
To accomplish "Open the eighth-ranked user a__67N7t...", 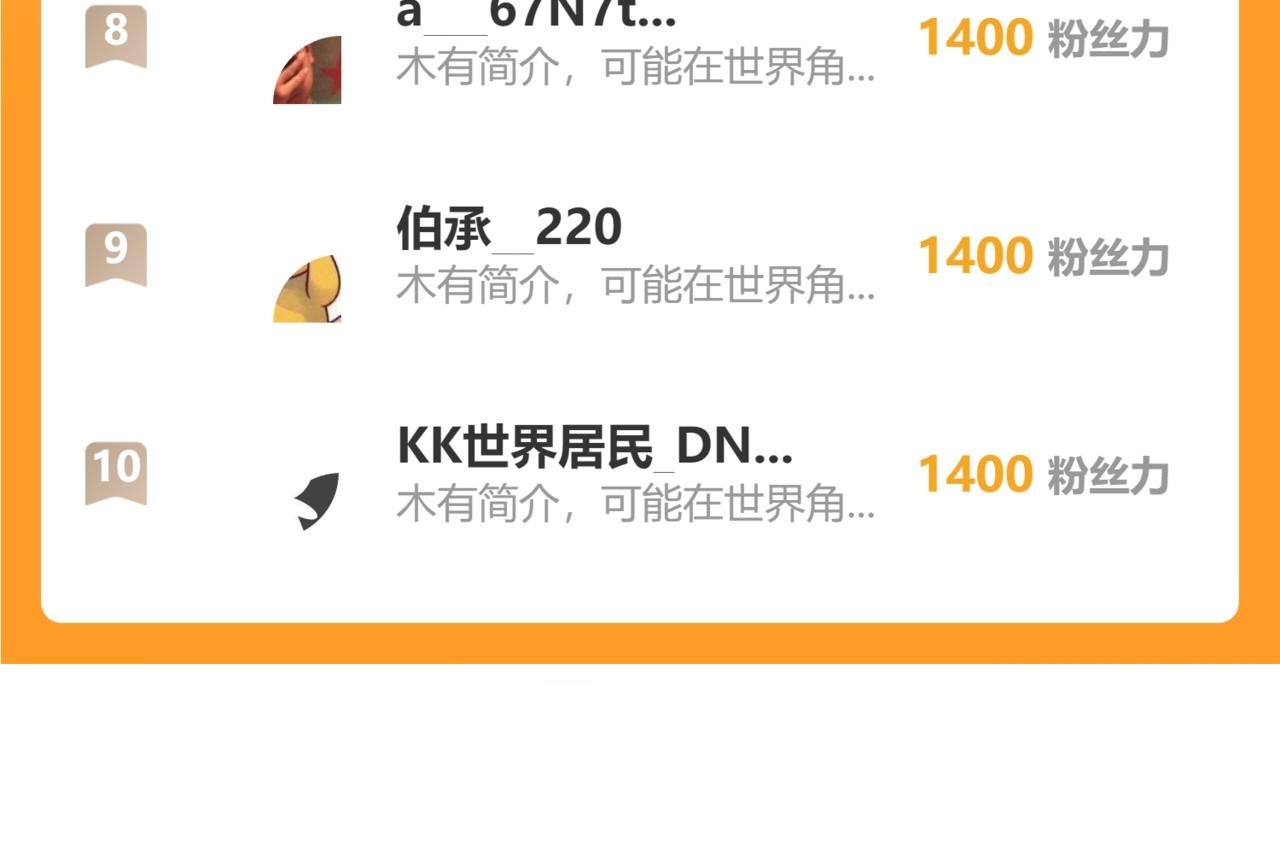I will pyautogui.click(x=640, y=45).
